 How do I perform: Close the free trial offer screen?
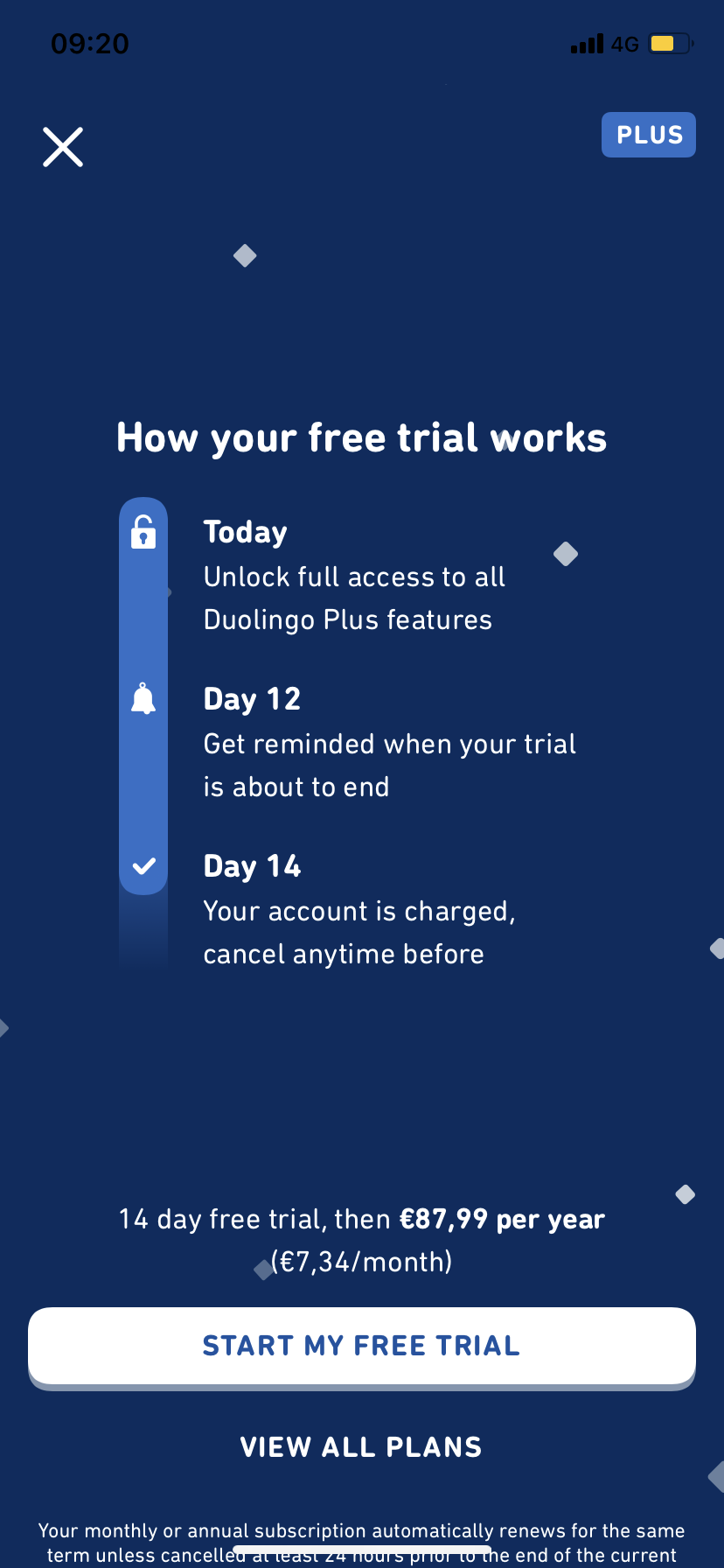pos(63,147)
